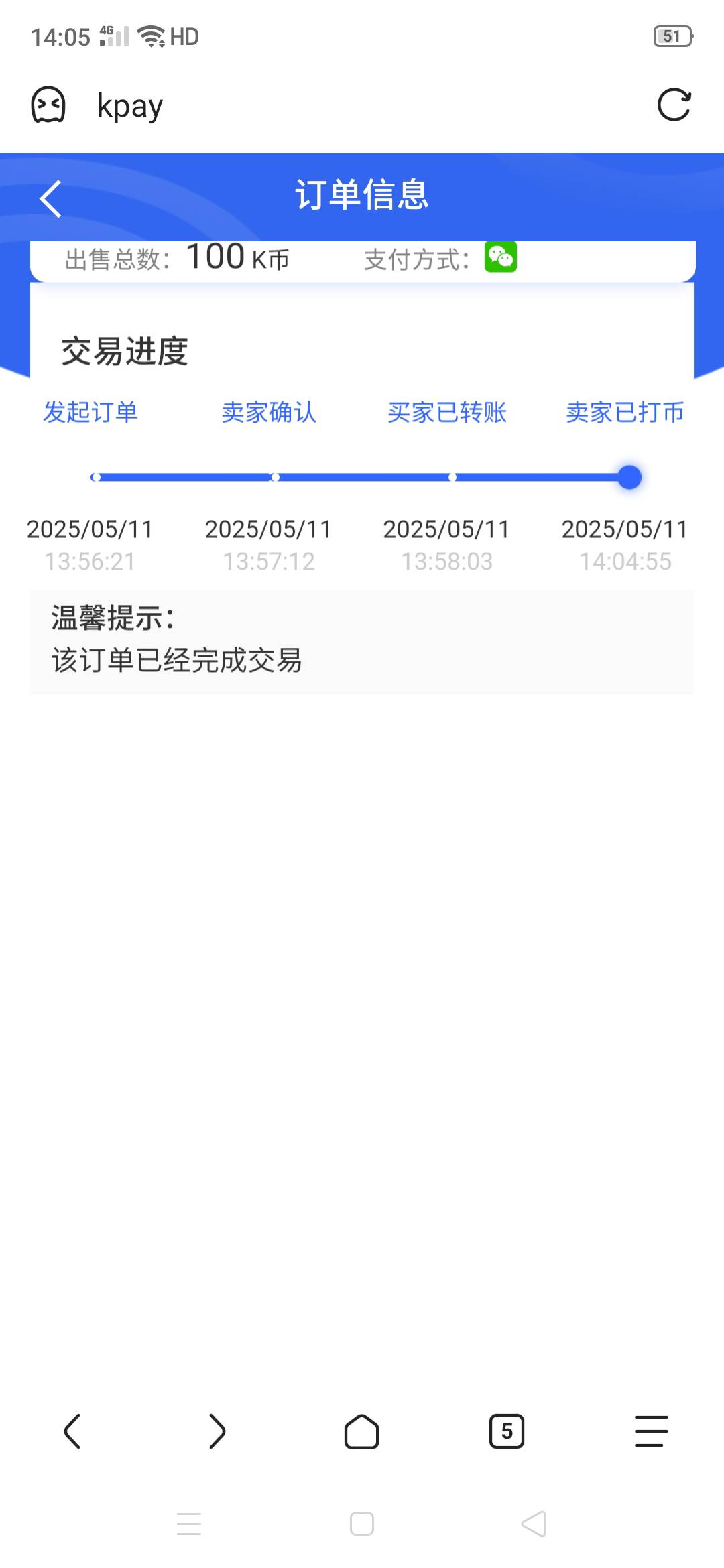Go back from the 订单信息 page
The height and width of the screenshot is (1568, 724).
51,198
